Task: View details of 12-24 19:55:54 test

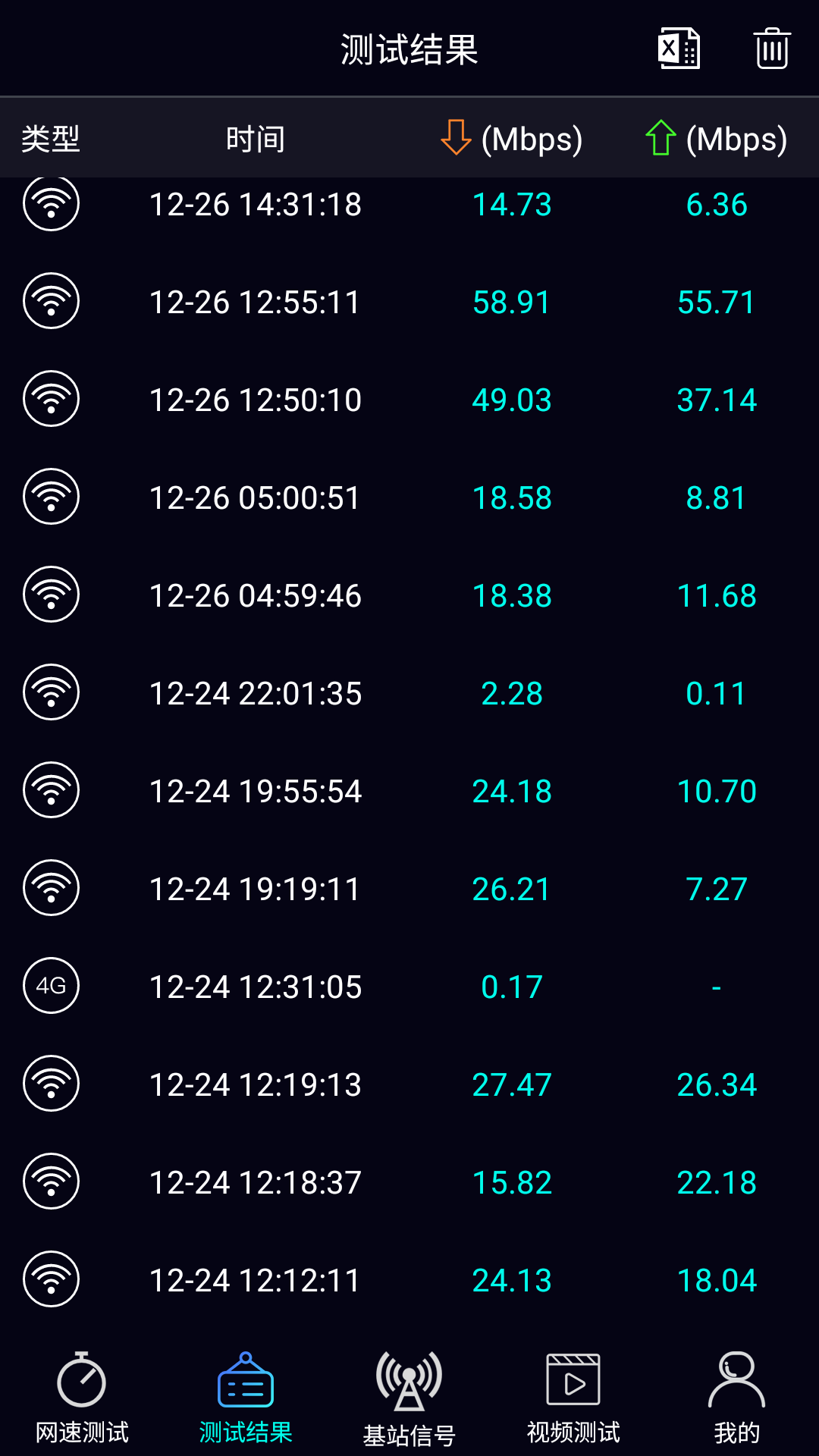Action: click(409, 791)
